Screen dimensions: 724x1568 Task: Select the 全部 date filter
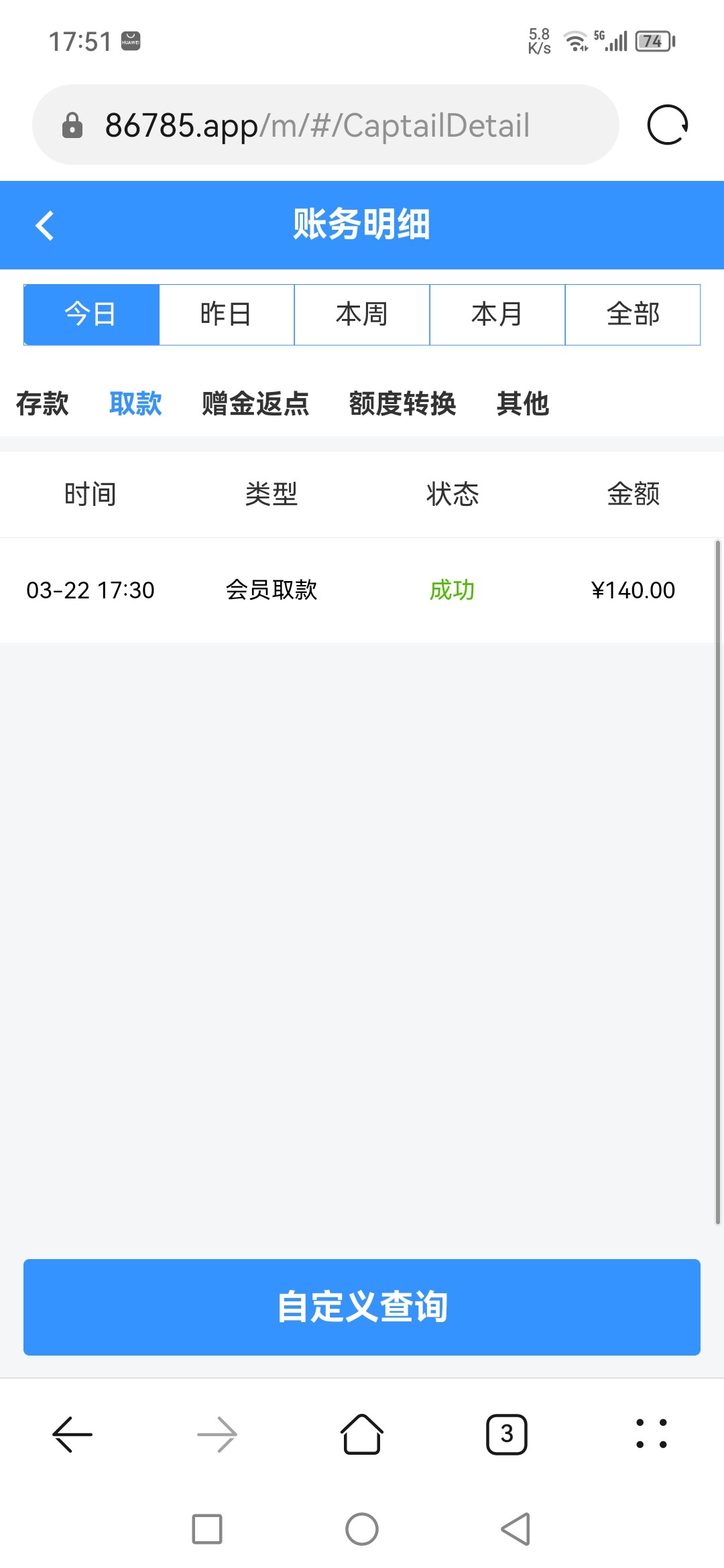(632, 314)
